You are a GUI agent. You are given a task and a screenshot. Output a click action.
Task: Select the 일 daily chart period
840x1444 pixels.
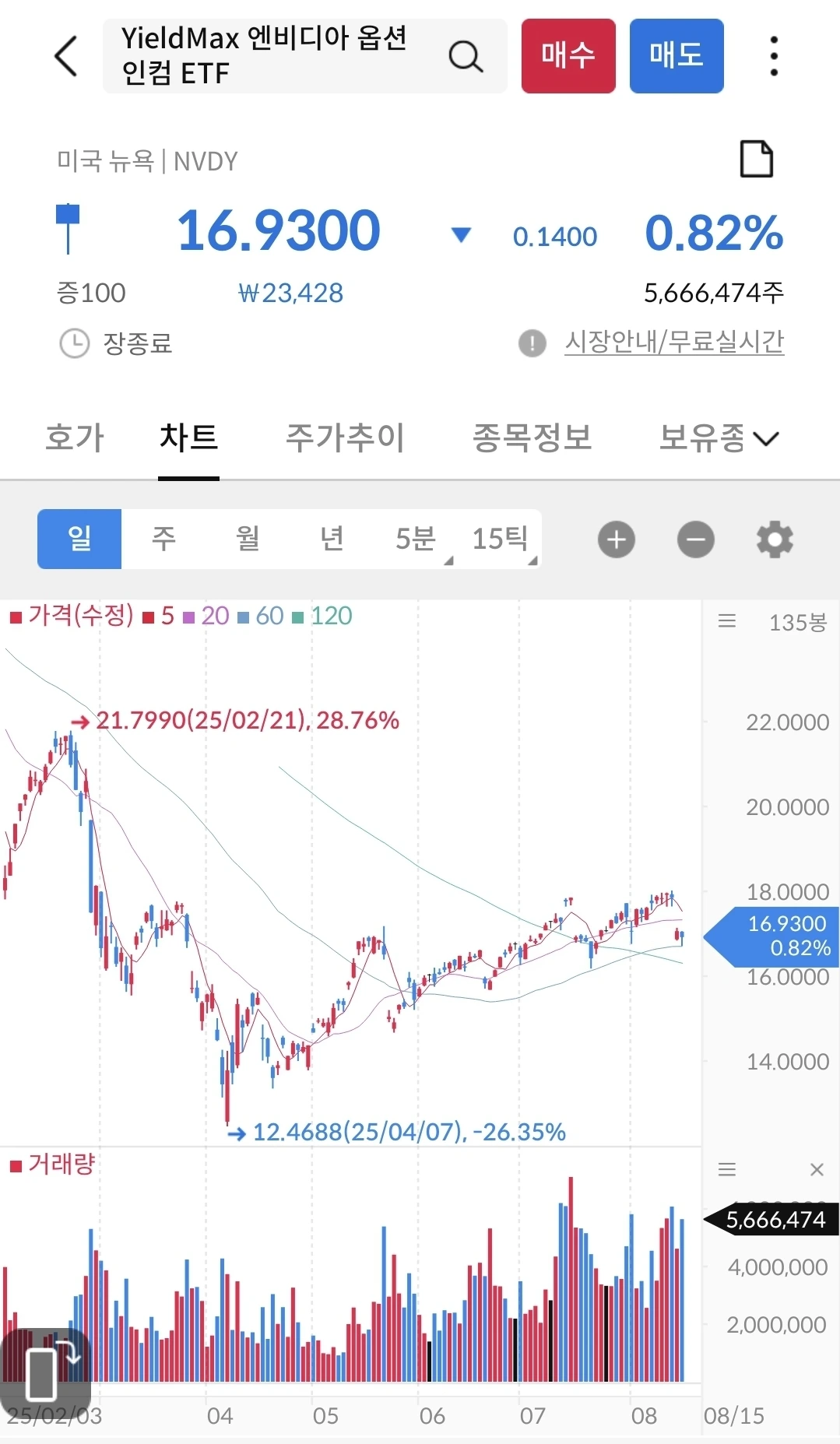tap(79, 539)
